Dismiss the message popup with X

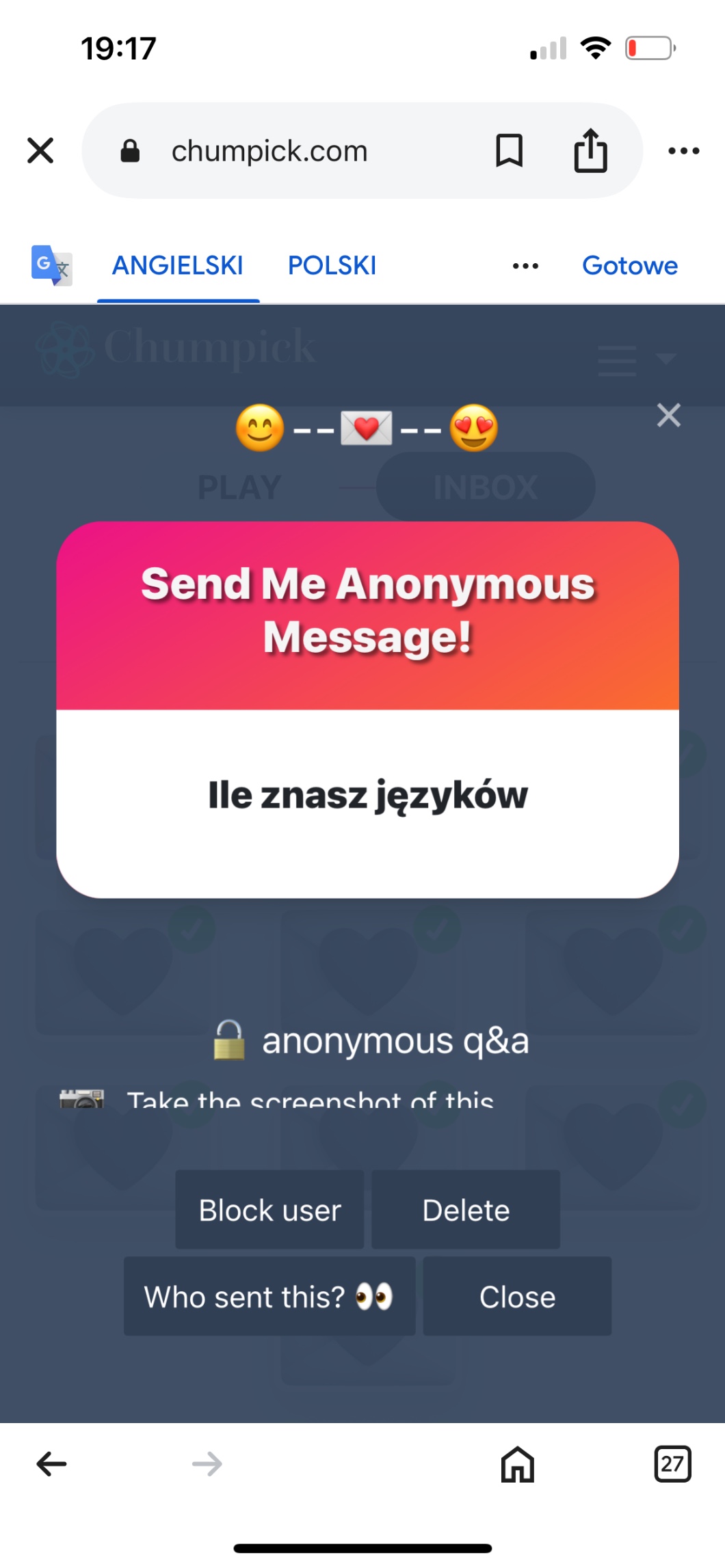tap(668, 415)
